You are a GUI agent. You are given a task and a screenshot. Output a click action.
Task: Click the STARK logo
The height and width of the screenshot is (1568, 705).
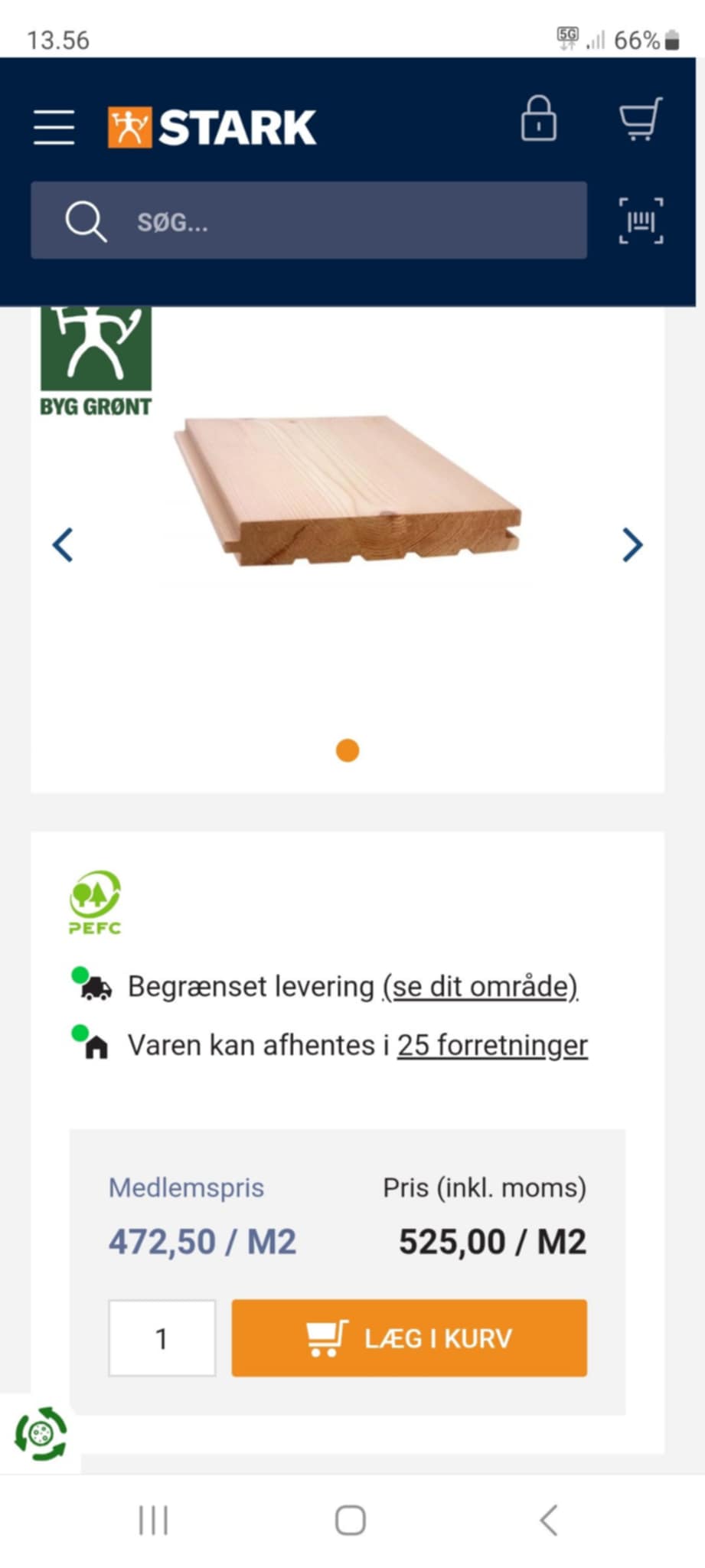[211, 126]
